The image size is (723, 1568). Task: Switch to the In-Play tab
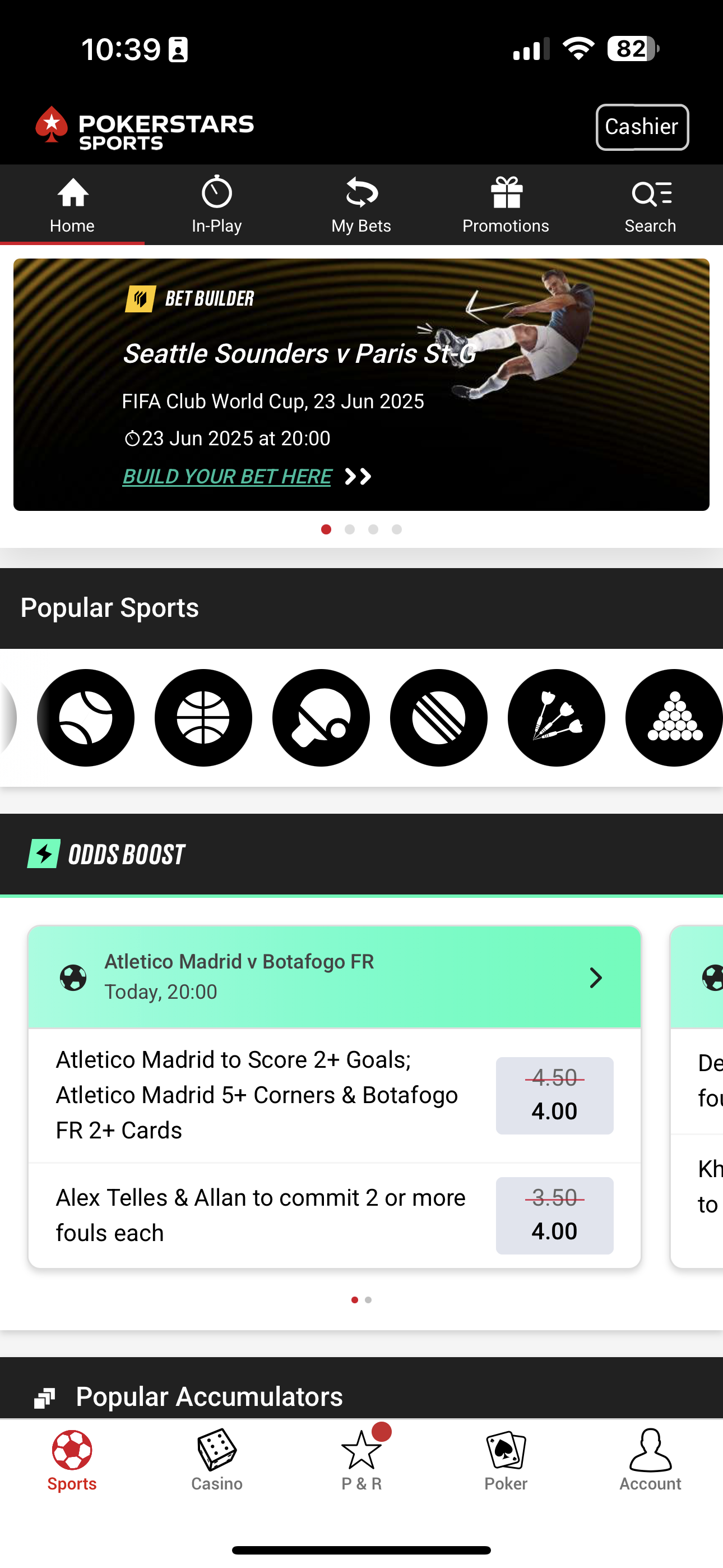(x=217, y=206)
